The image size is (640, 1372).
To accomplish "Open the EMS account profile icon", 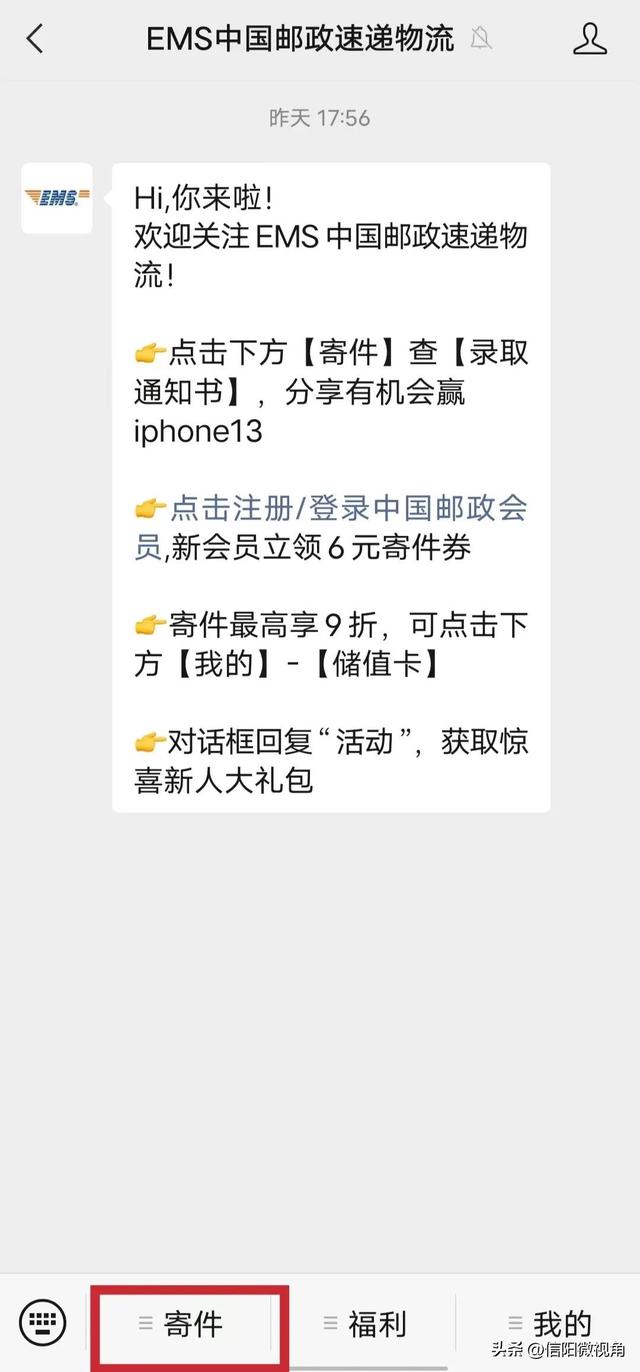I will pos(590,38).
